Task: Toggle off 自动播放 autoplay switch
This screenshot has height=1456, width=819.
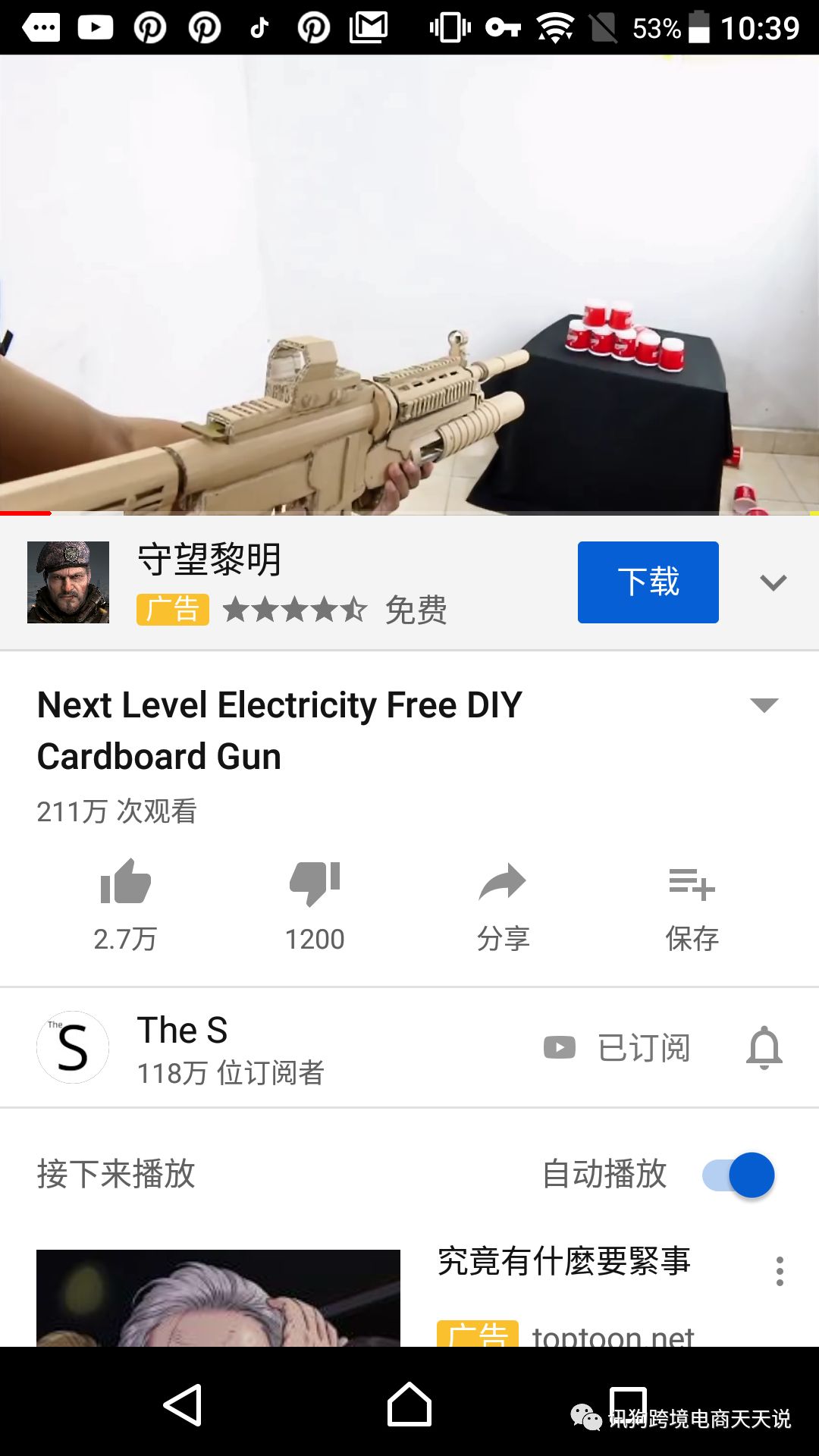Action: (x=739, y=1175)
